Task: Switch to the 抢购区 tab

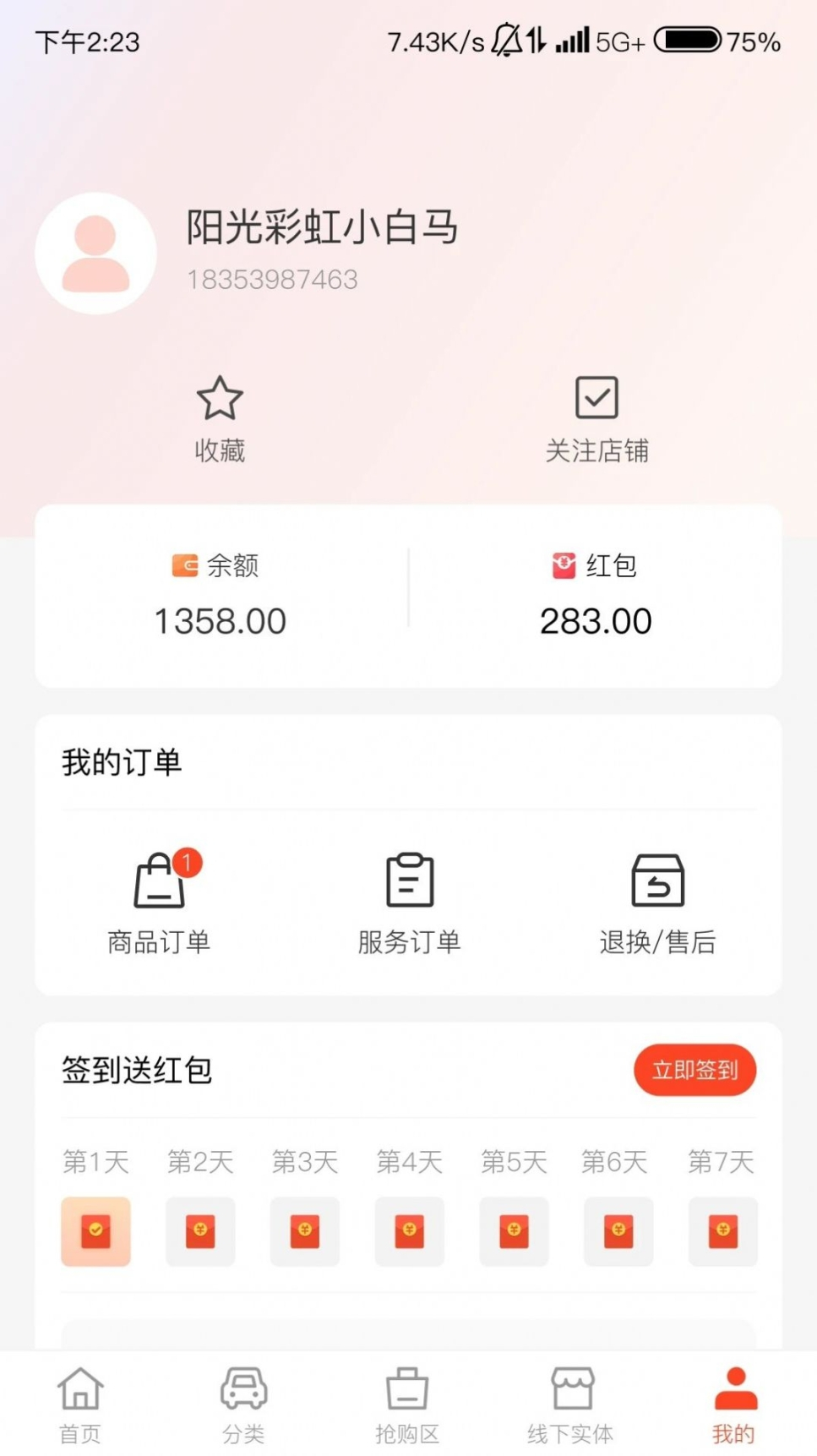Action: (x=407, y=1404)
